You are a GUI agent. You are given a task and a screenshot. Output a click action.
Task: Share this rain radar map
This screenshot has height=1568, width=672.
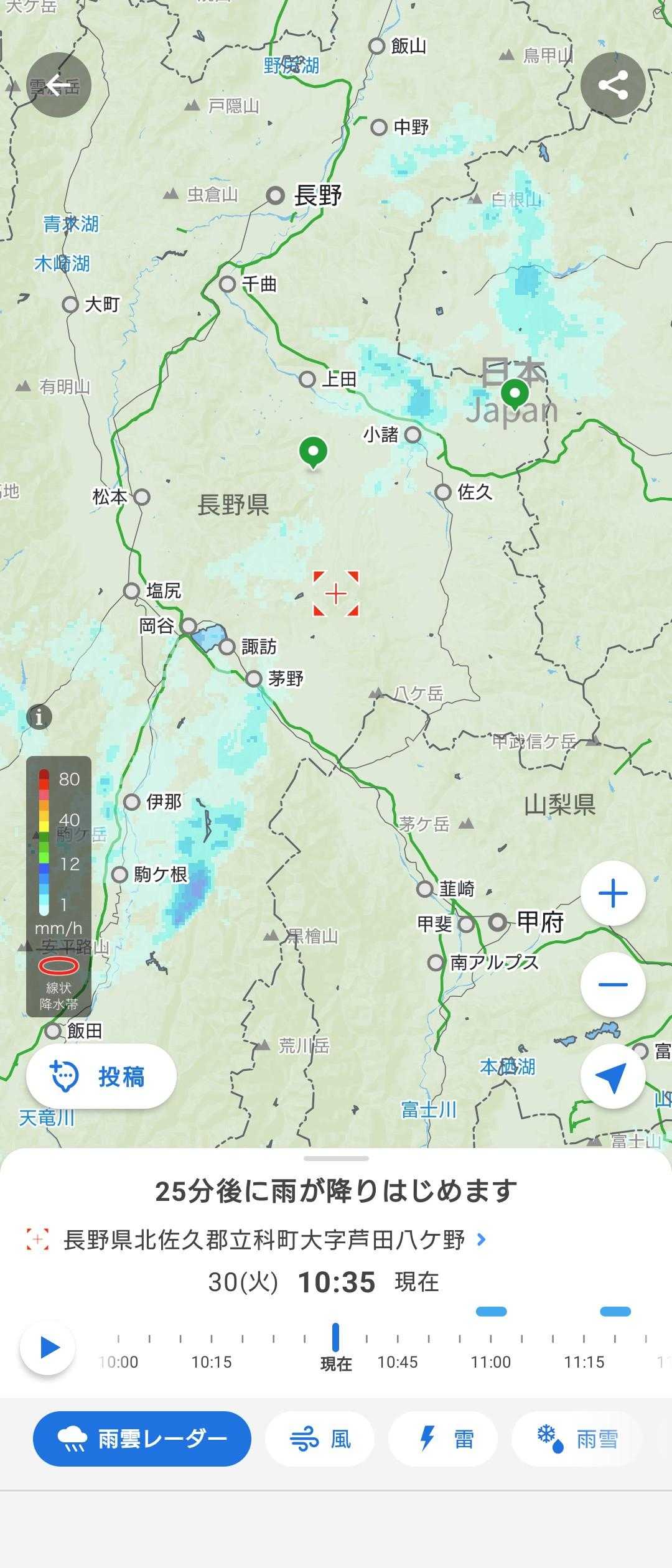pyautogui.click(x=613, y=85)
